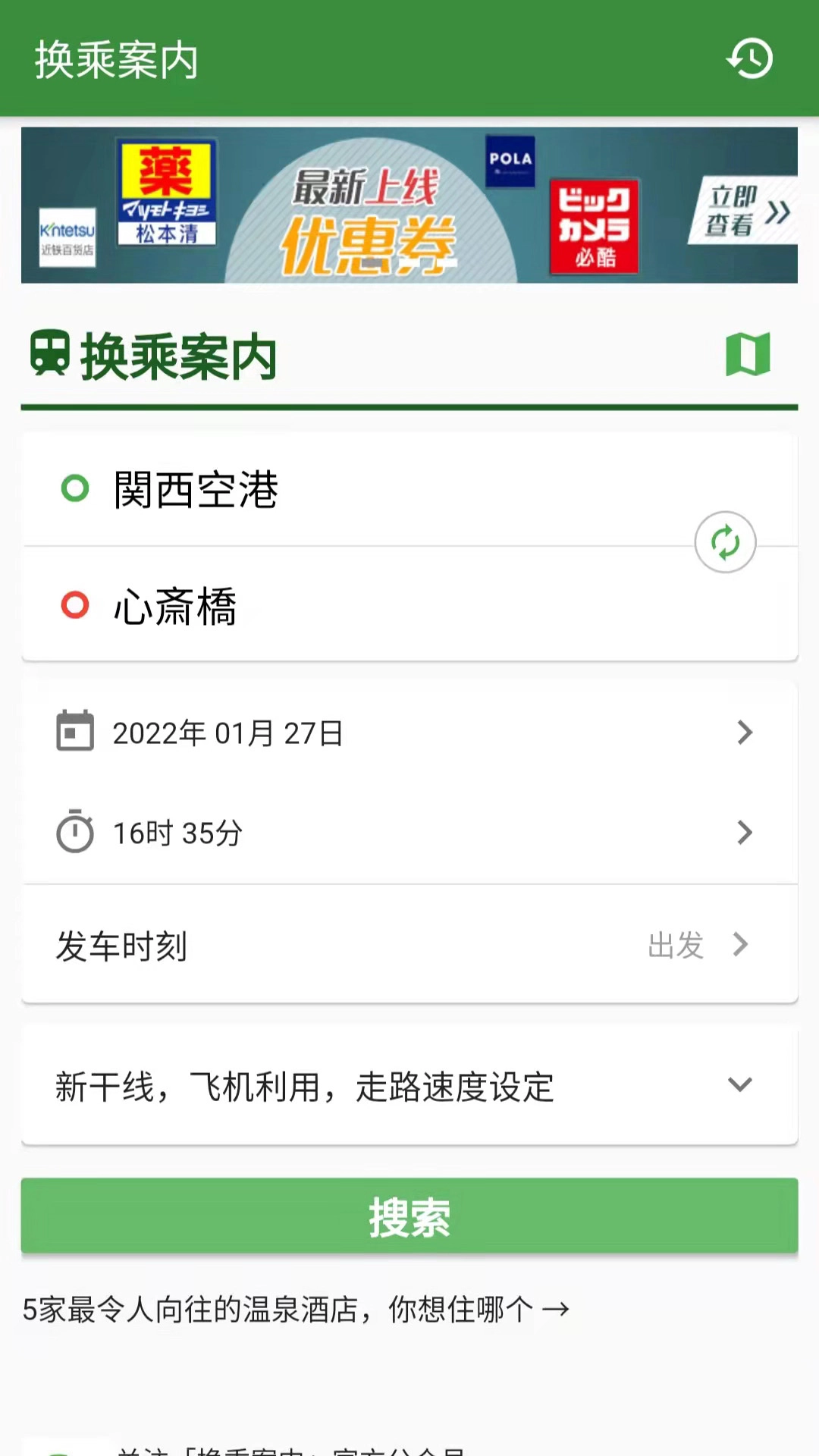Click the stopwatch icon next to the time
The width and height of the screenshot is (819, 1456).
click(x=74, y=833)
